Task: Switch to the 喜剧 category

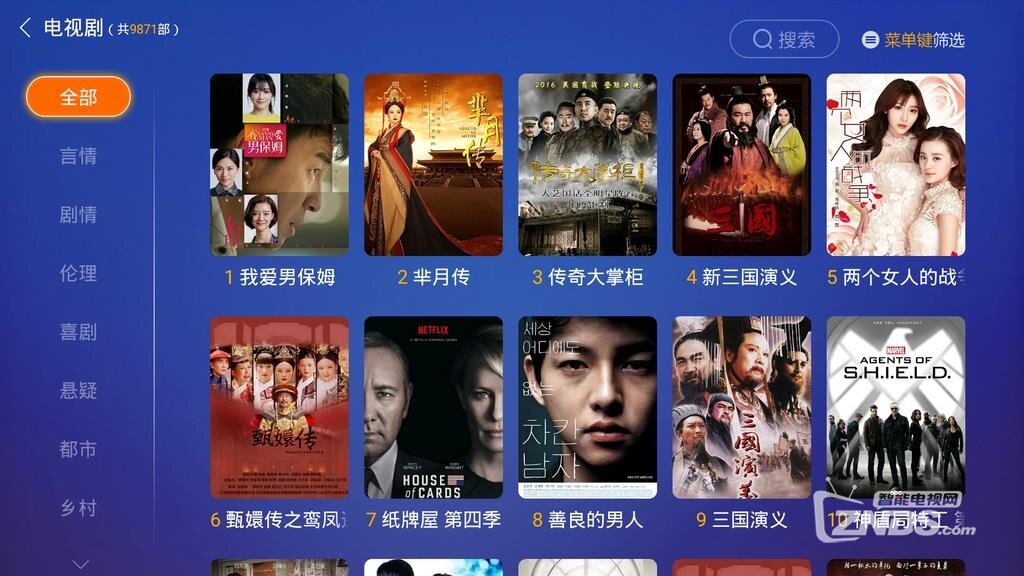Action: tap(78, 332)
